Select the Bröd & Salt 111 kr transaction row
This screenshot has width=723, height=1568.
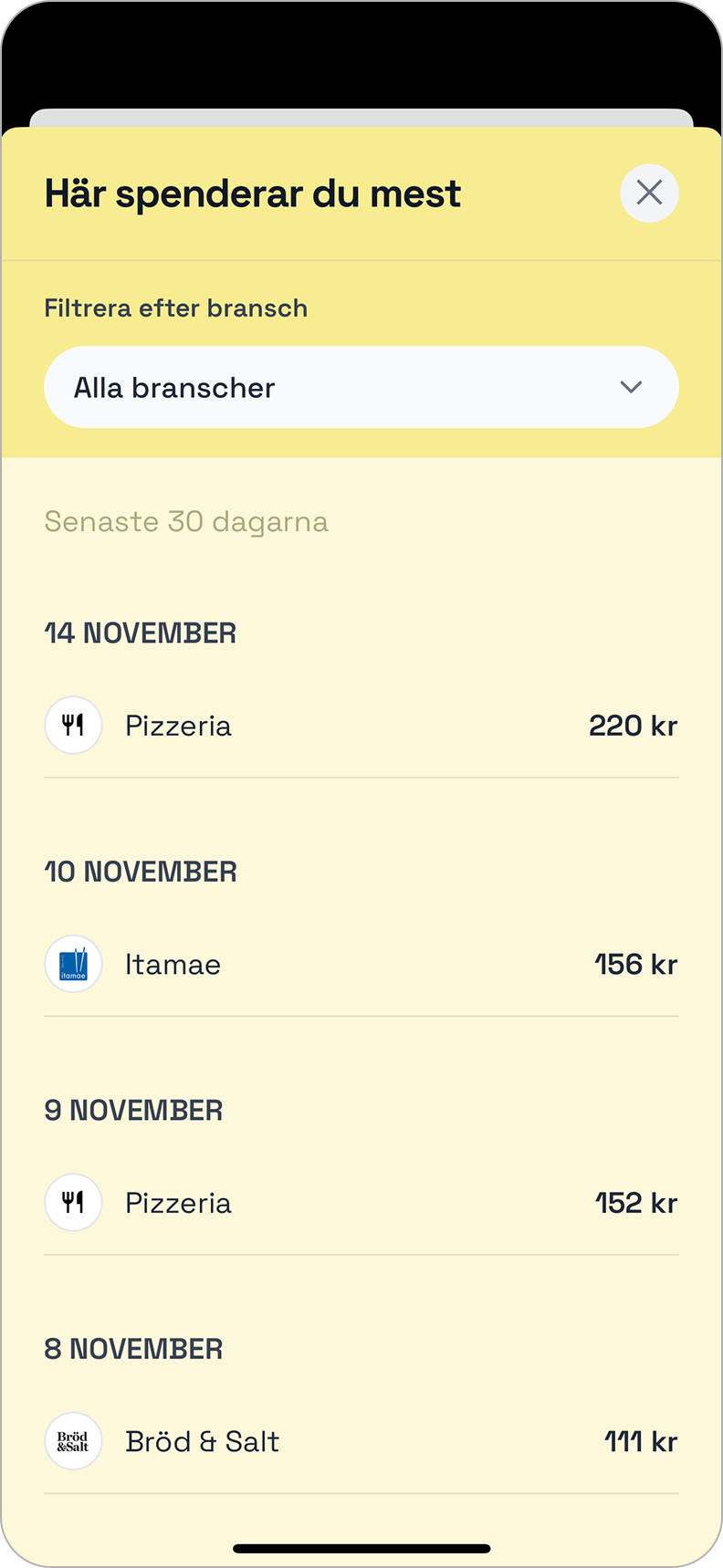click(361, 1441)
